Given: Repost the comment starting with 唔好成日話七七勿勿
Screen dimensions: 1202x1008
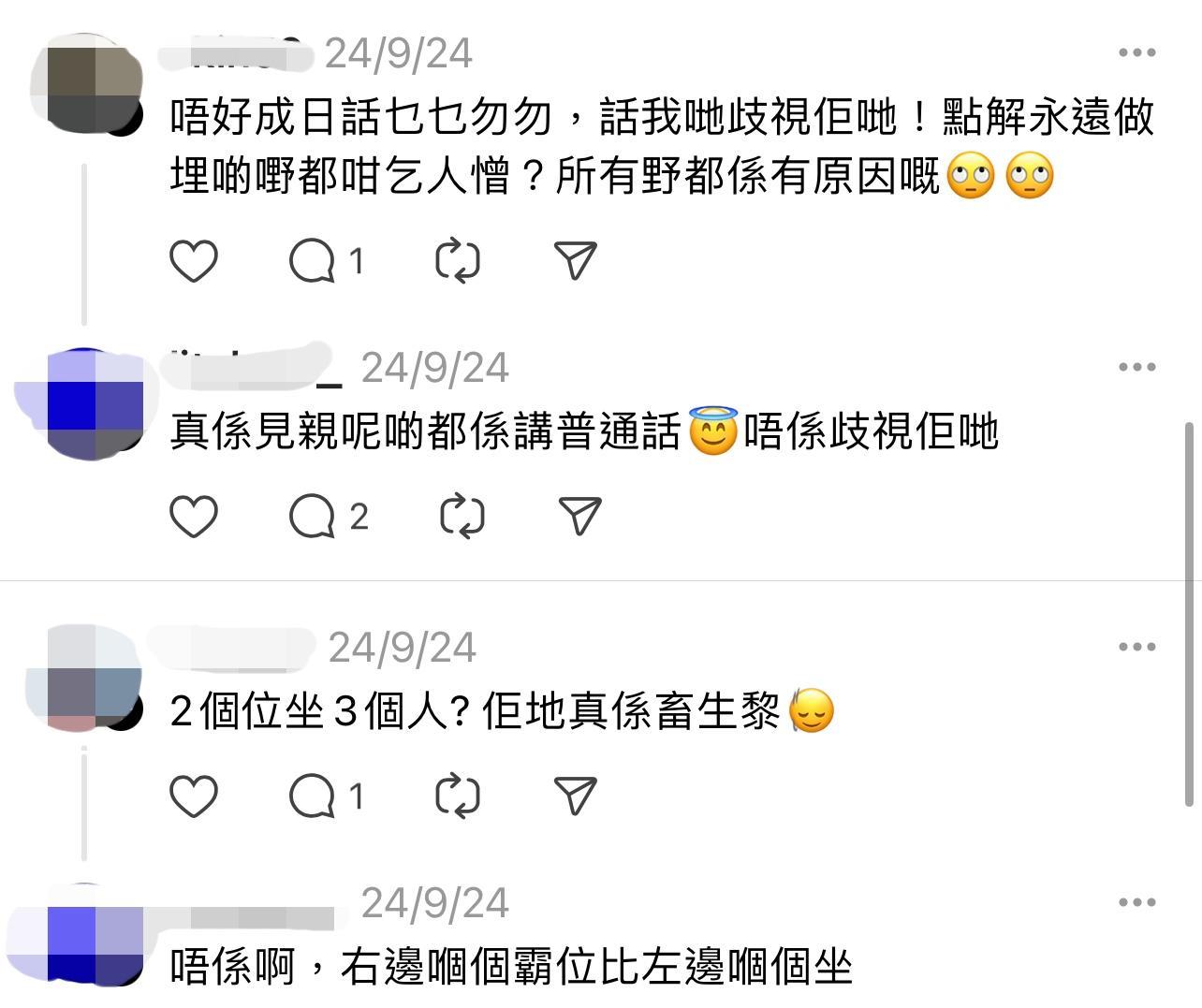Looking at the screenshot, I should click(458, 261).
